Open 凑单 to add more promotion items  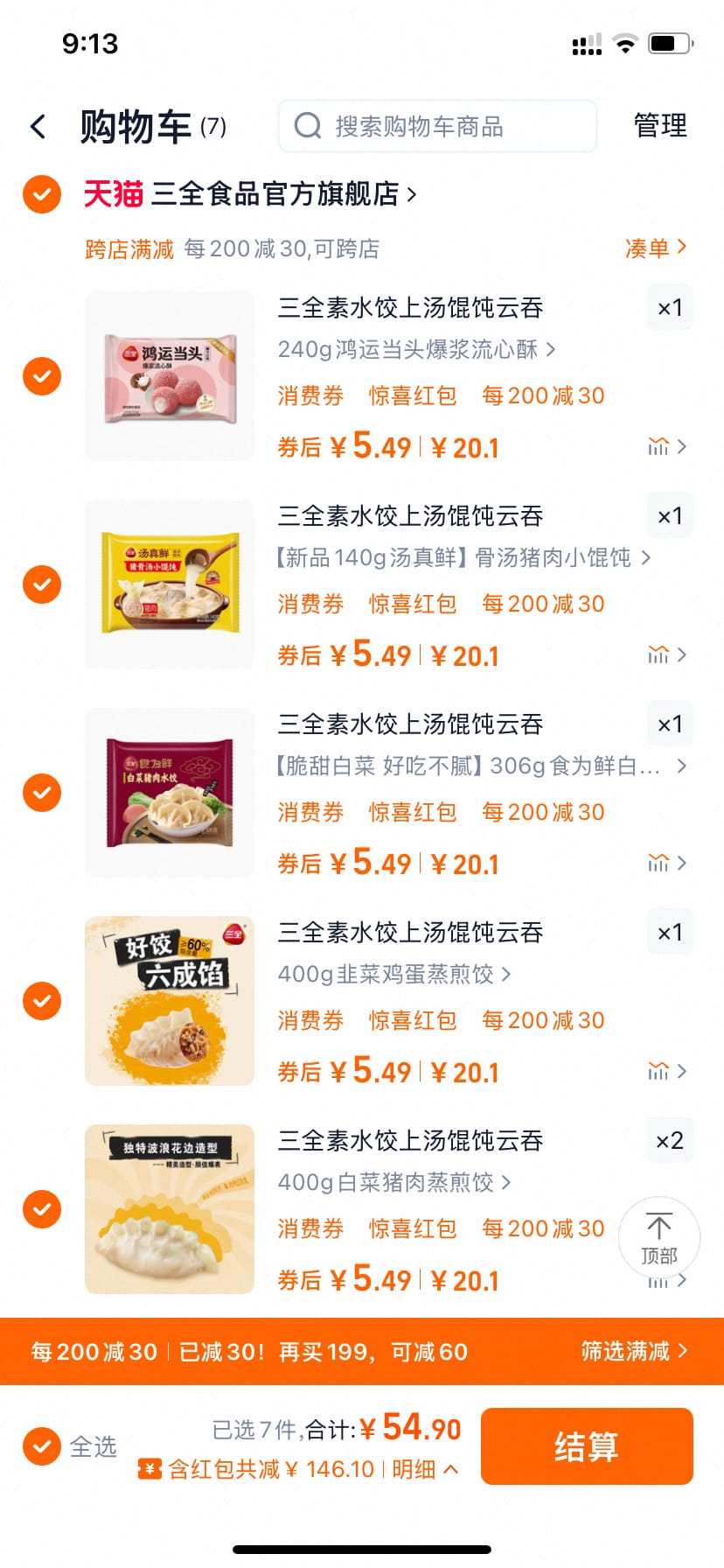click(x=657, y=248)
